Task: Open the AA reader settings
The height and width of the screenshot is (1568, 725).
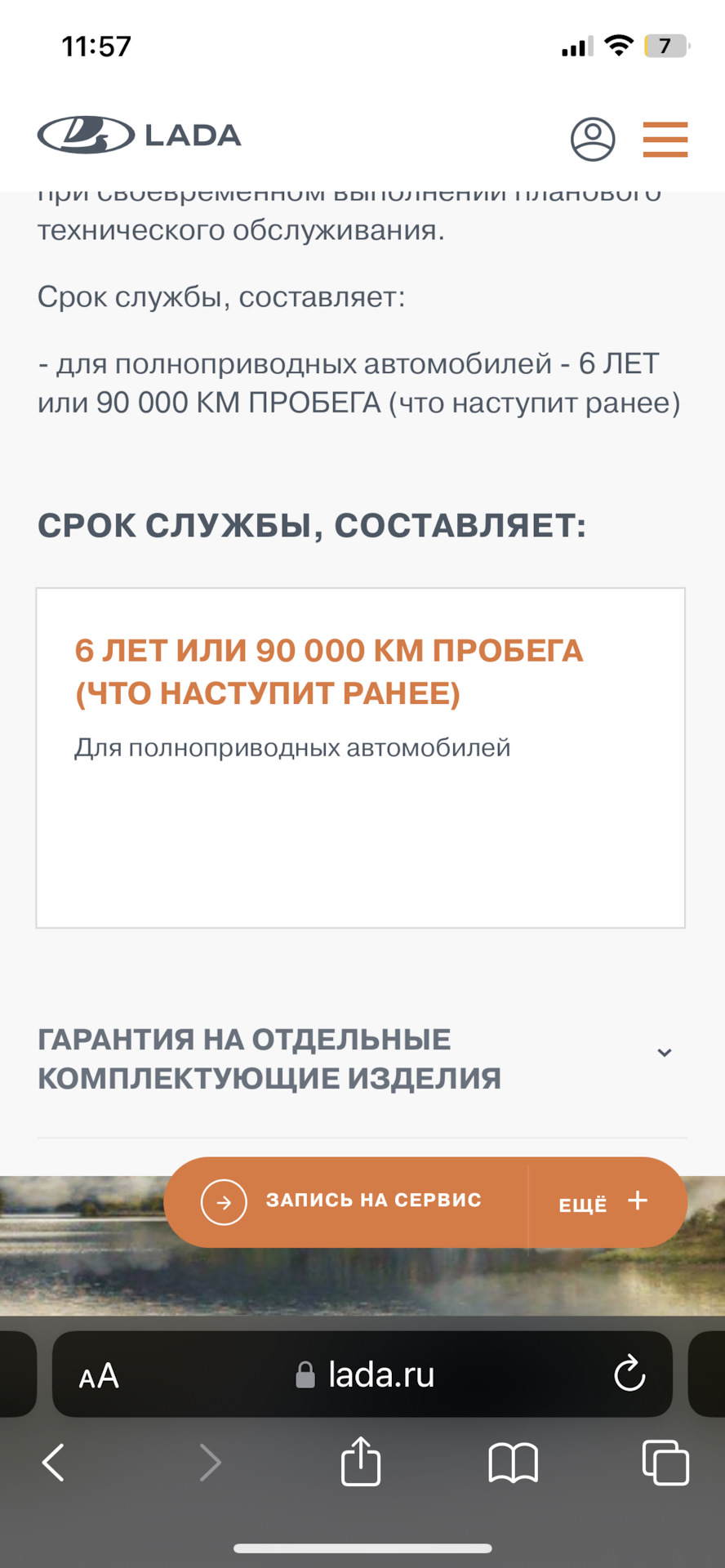Action: [99, 1376]
